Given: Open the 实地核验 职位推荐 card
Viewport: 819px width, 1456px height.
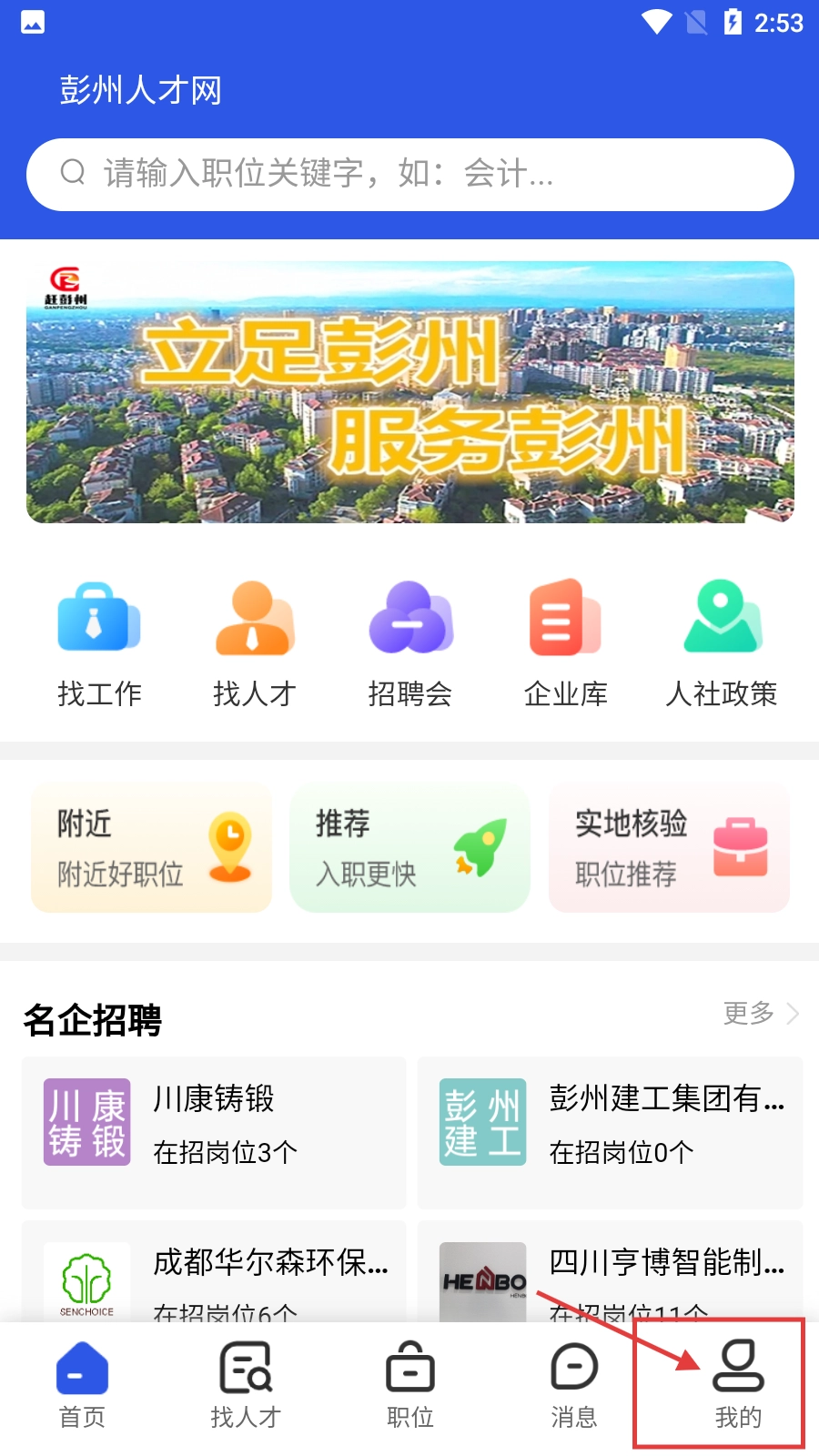Looking at the screenshot, I should coord(669,848).
